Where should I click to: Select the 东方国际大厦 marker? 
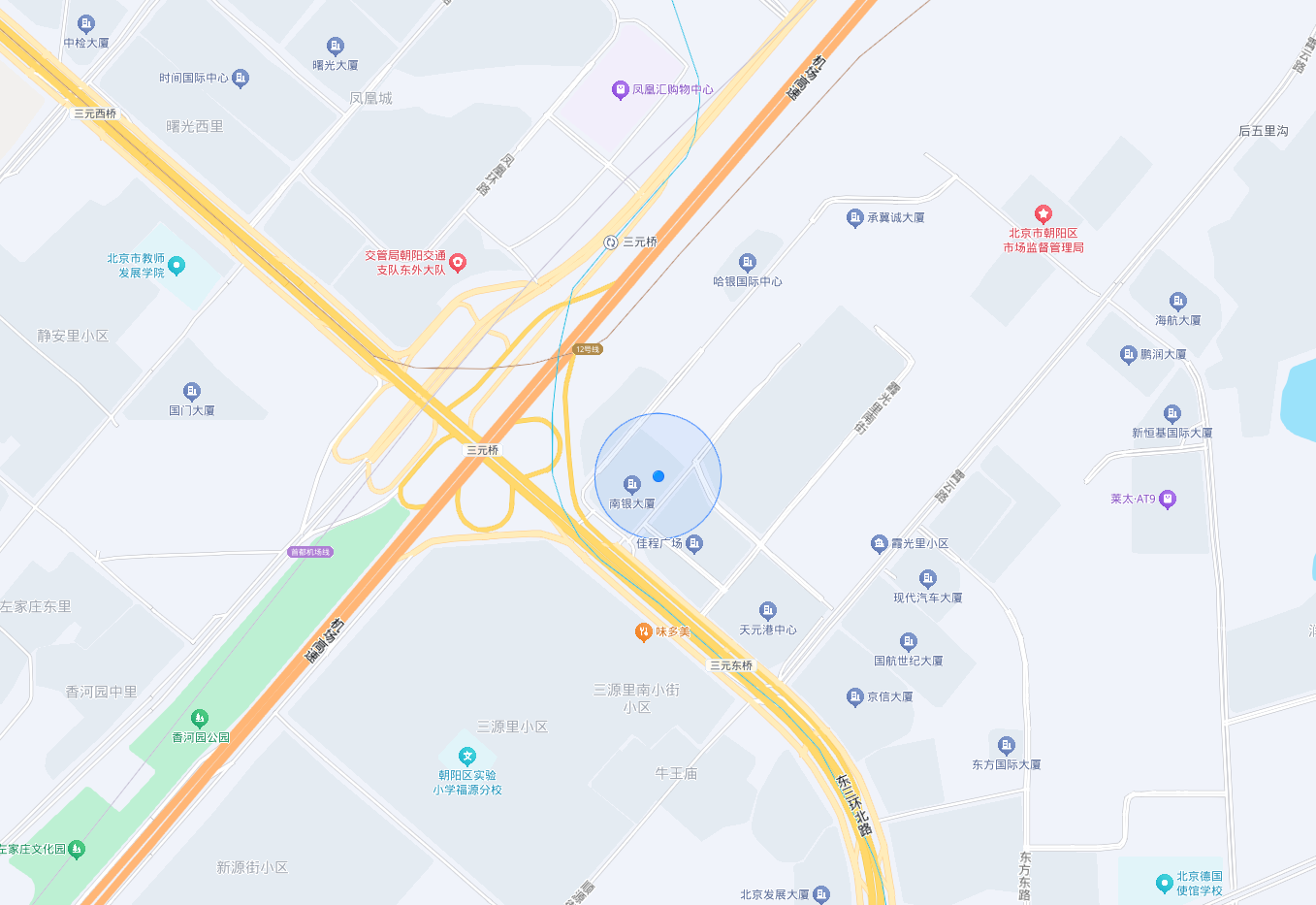(1007, 746)
